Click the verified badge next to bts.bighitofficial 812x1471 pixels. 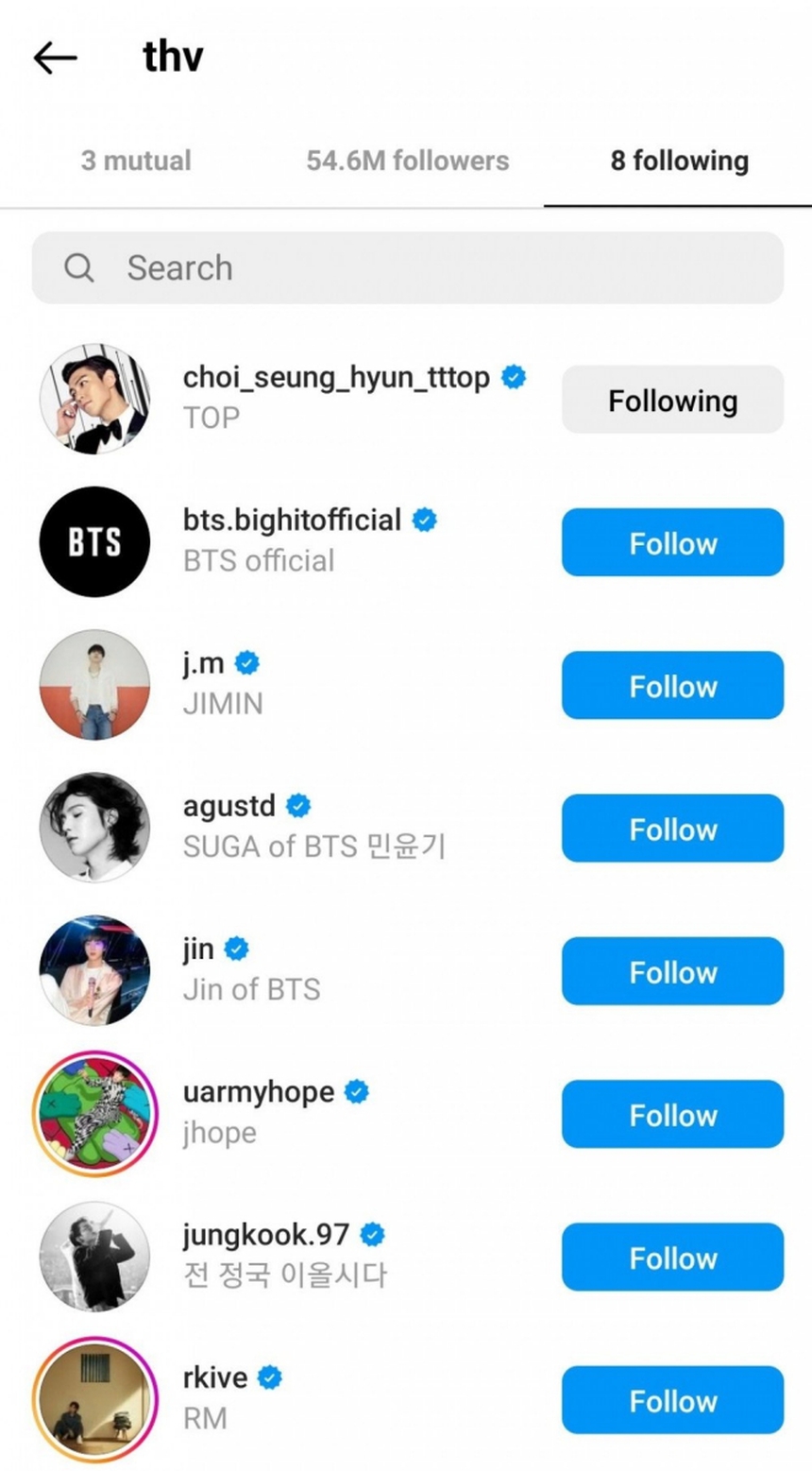(425, 520)
